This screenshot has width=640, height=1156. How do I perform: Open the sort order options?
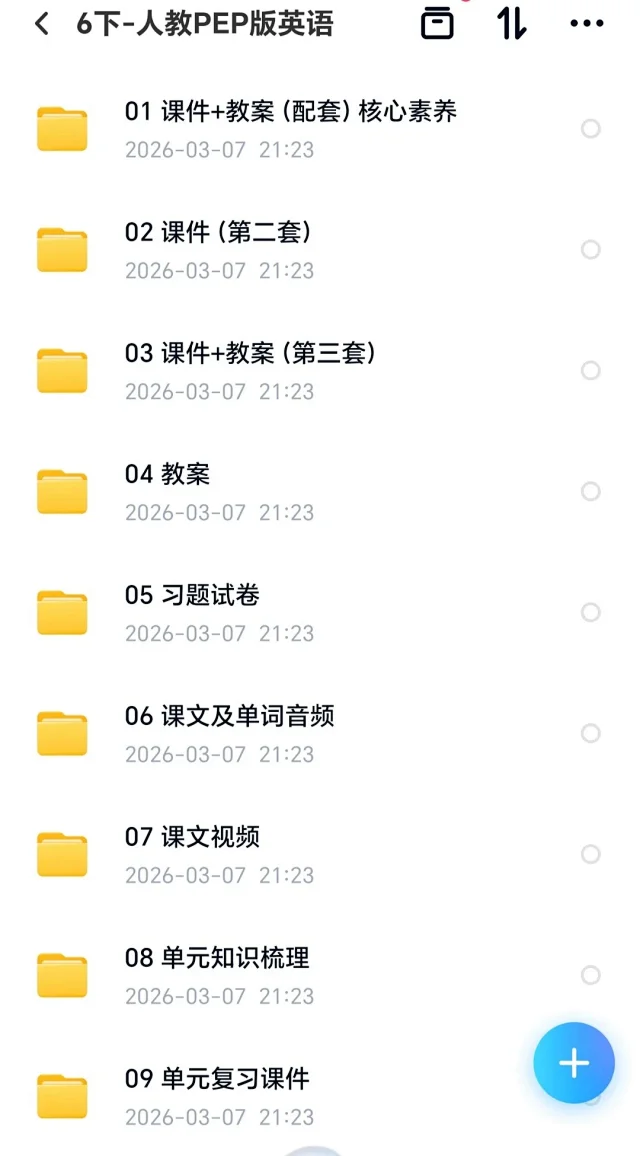click(511, 24)
